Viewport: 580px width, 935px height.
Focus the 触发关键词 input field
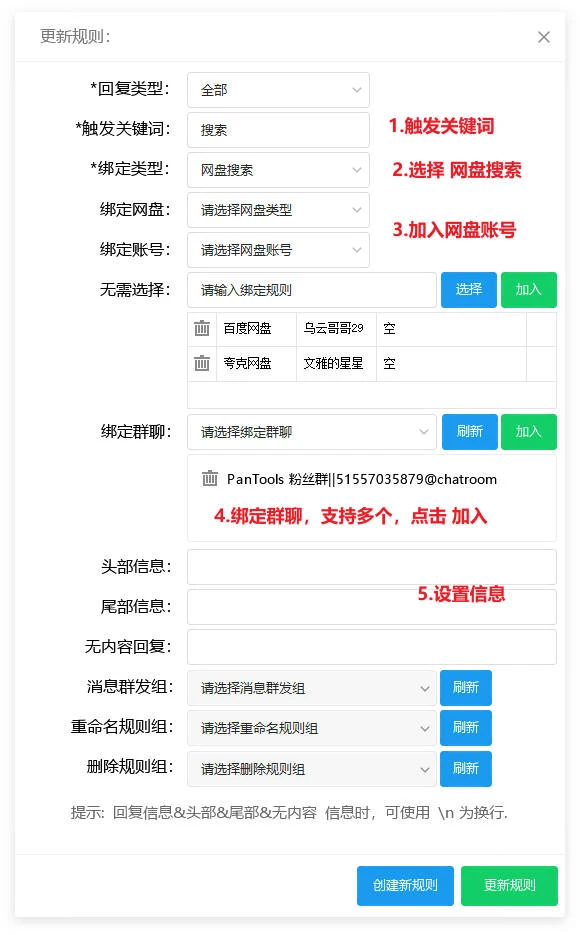pyautogui.click(x=278, y=130)
